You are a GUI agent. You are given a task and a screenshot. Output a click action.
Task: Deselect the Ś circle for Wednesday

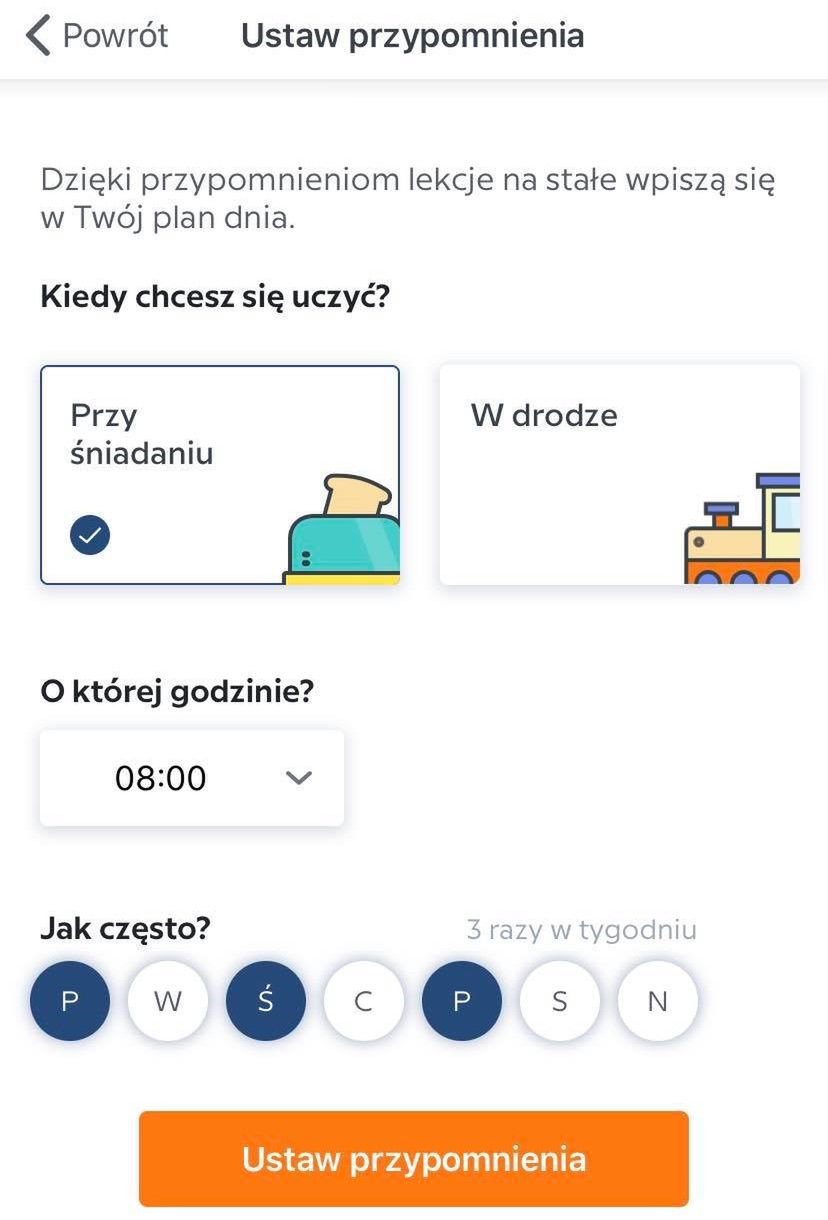pos(265,1000)
